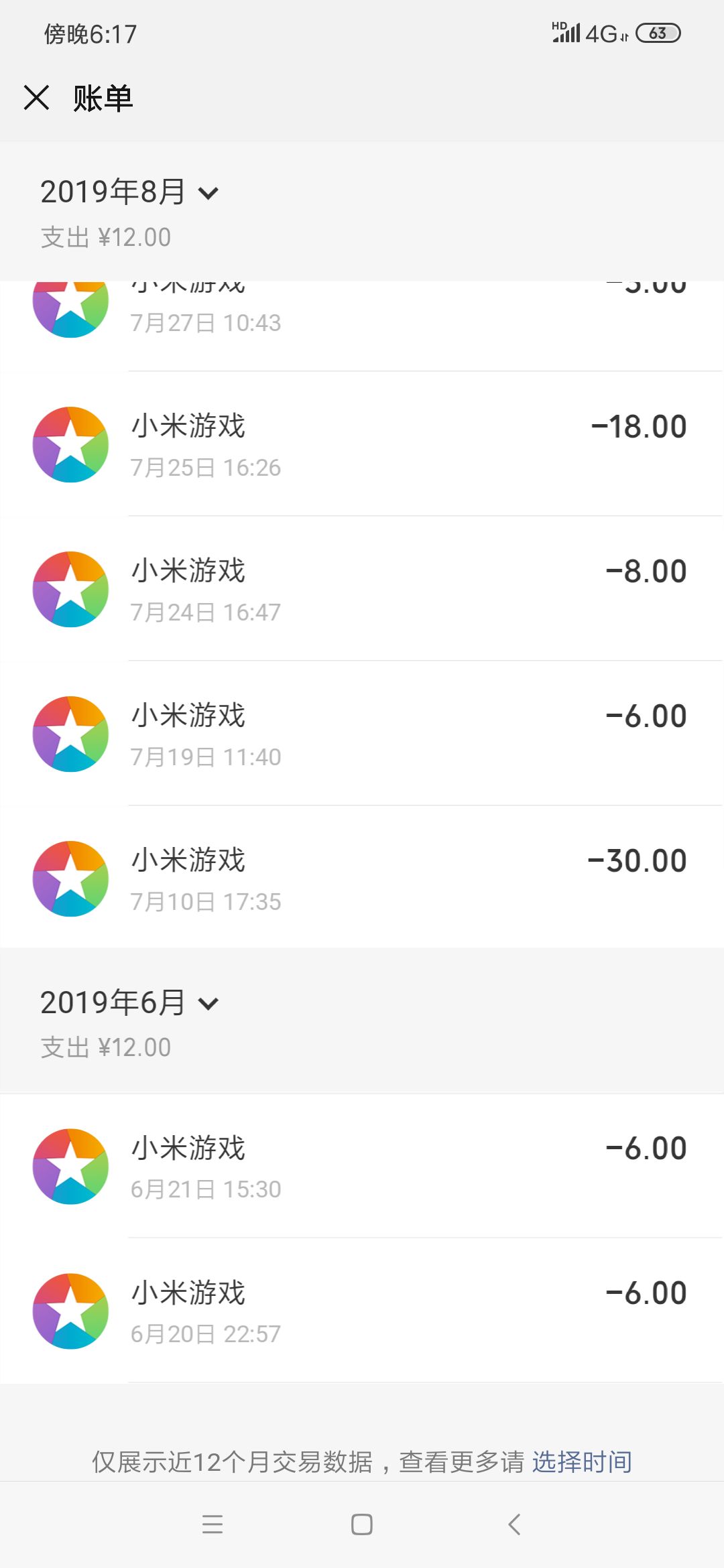Open the -18.00 小米游戏 transaction from 7月25日

362,445
